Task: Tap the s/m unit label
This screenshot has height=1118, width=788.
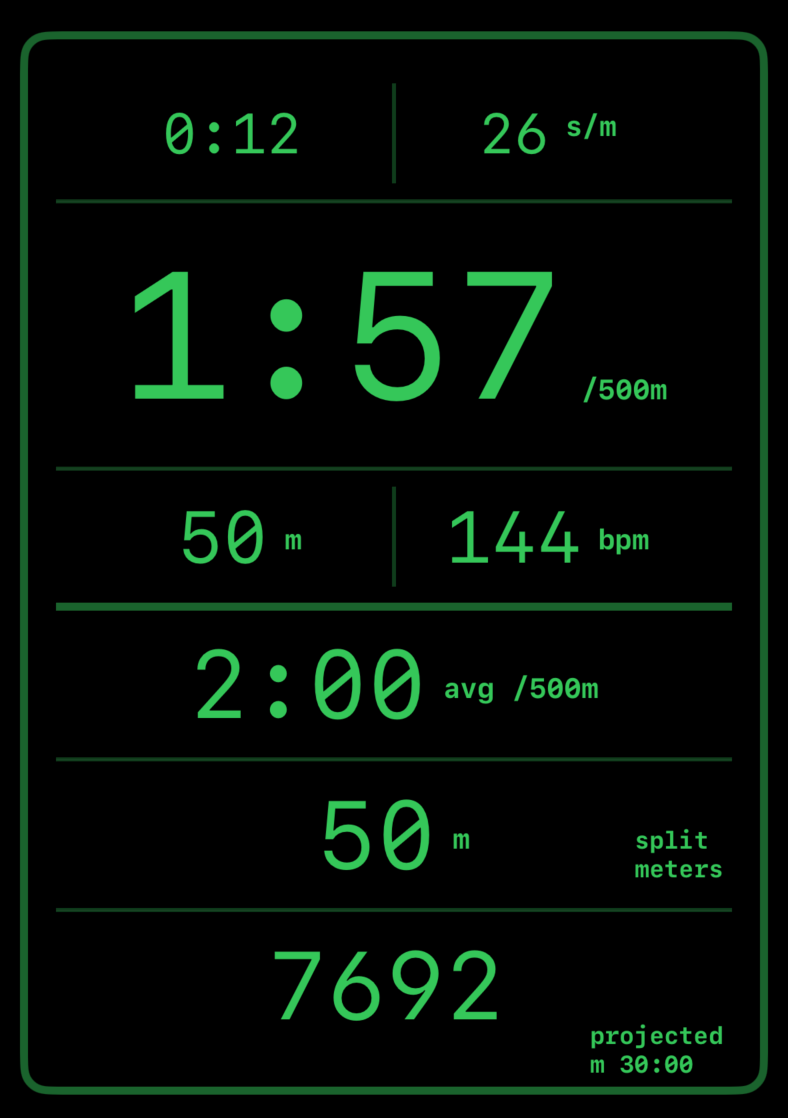Action: click(593, 125)
